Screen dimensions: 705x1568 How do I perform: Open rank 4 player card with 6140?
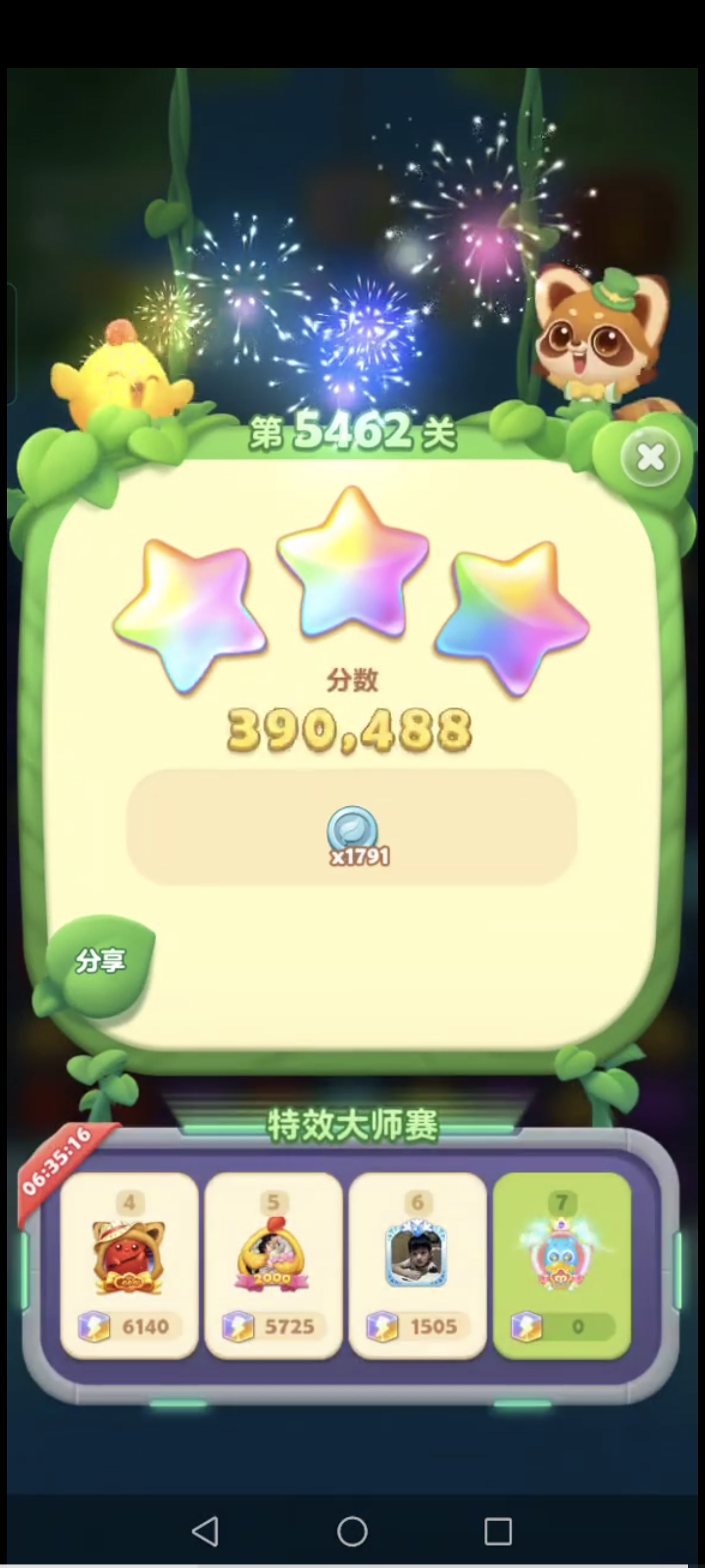click(129, 1266)
